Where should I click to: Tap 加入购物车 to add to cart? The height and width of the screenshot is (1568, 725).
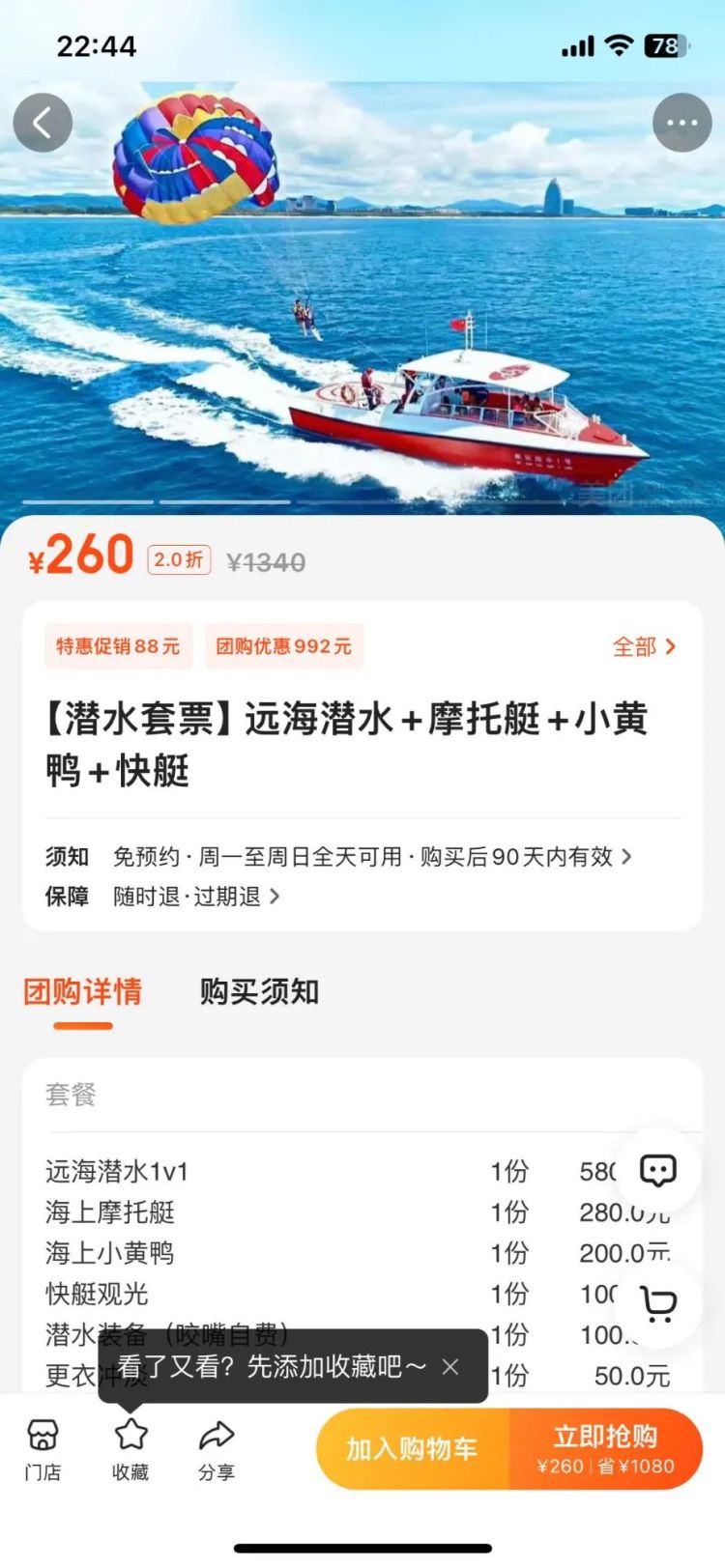pyautogui.click(x=413, y=1448)
